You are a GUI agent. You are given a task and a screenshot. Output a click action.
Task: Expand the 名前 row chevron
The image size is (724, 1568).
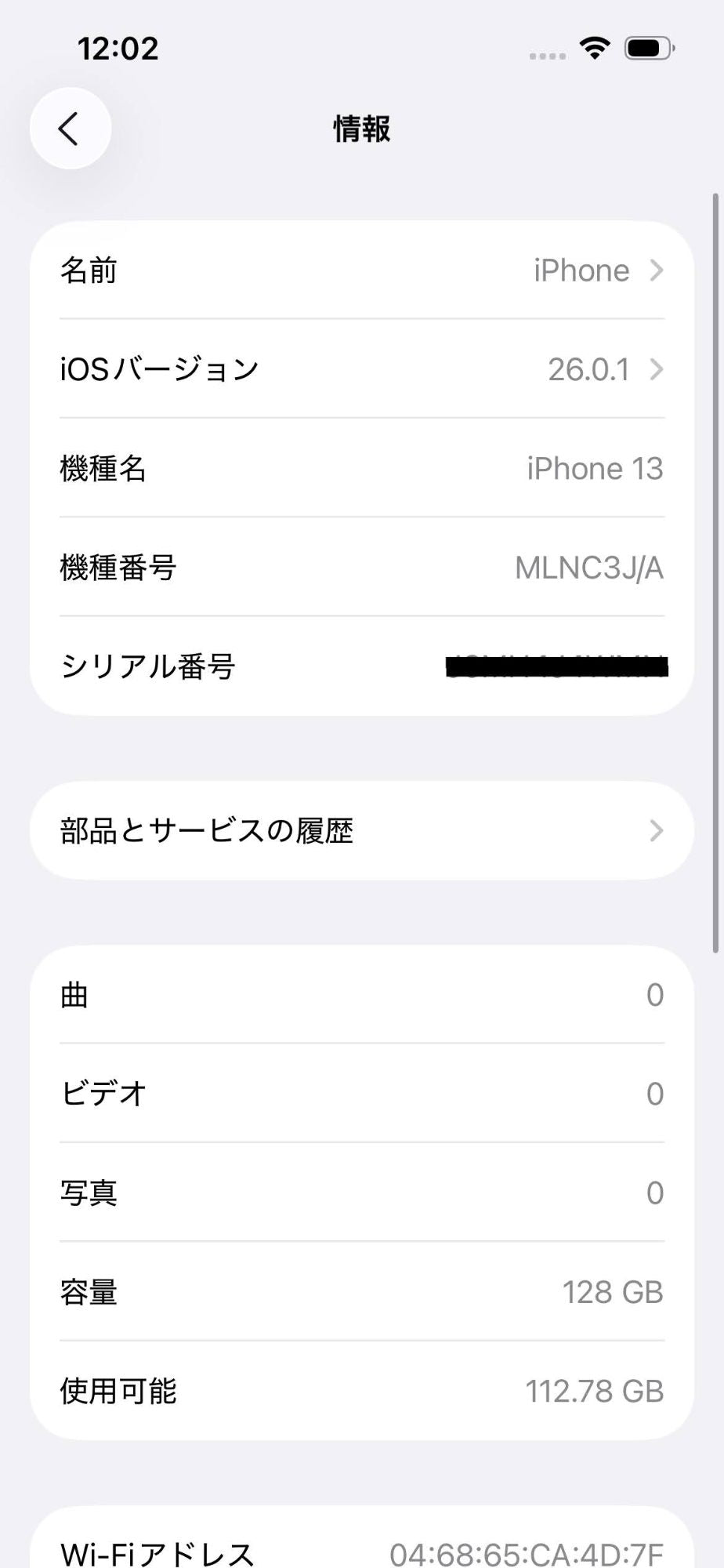656,270
